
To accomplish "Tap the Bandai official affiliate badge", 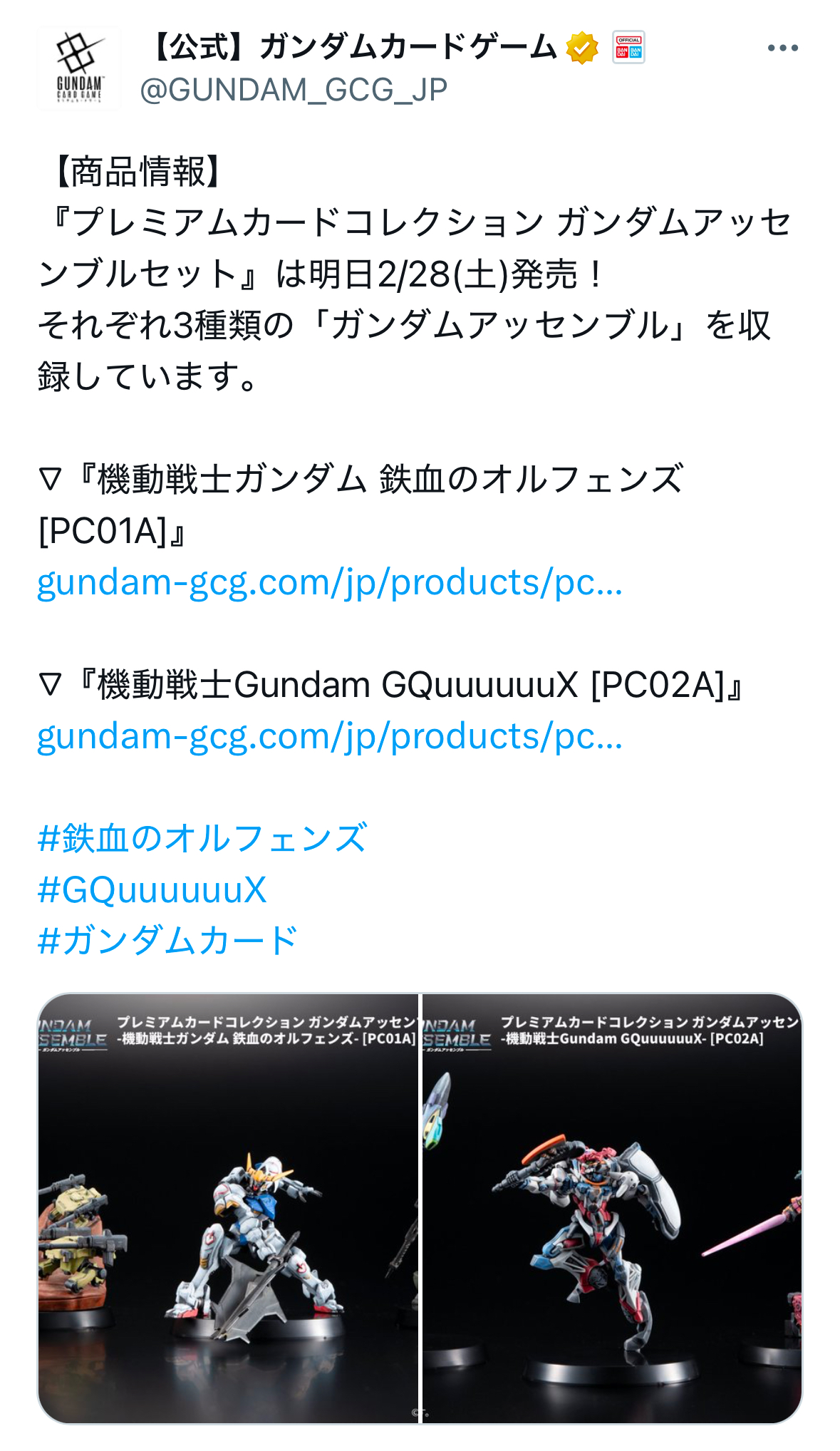I will 628,48.
